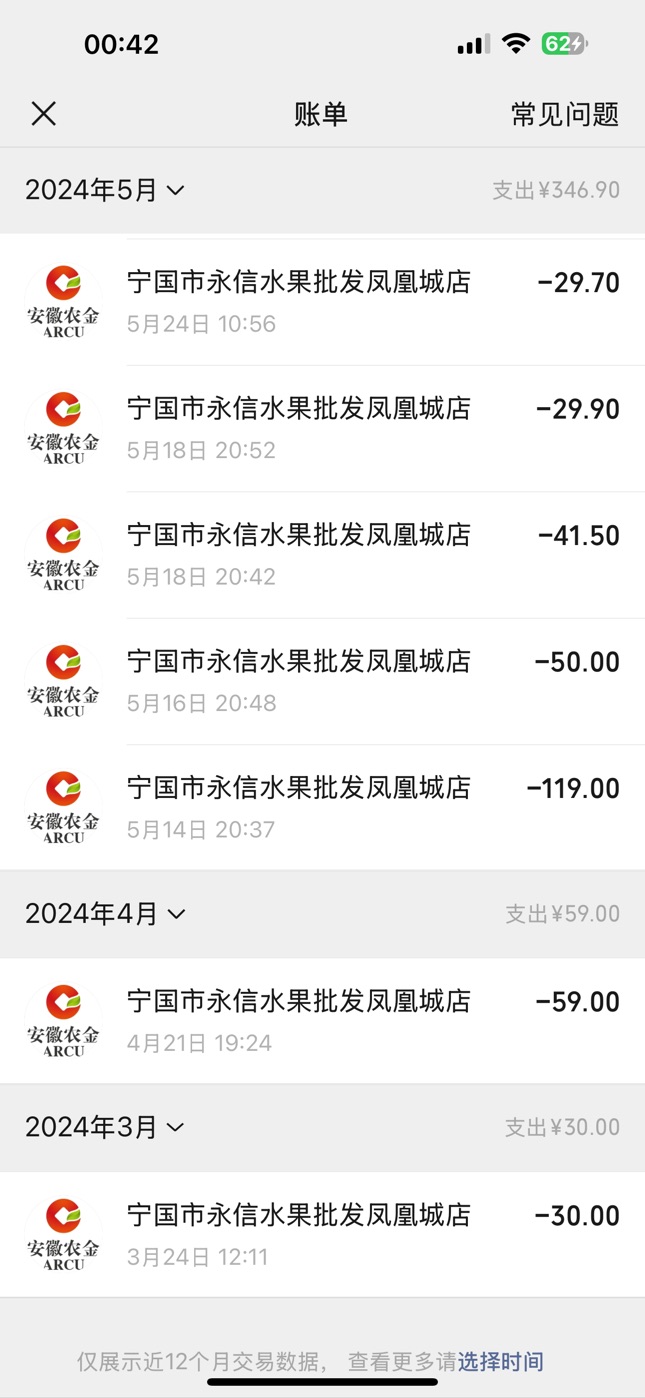
Task: Open the -30.00 transaction from 3月24日
Action: pos(322,1235)
